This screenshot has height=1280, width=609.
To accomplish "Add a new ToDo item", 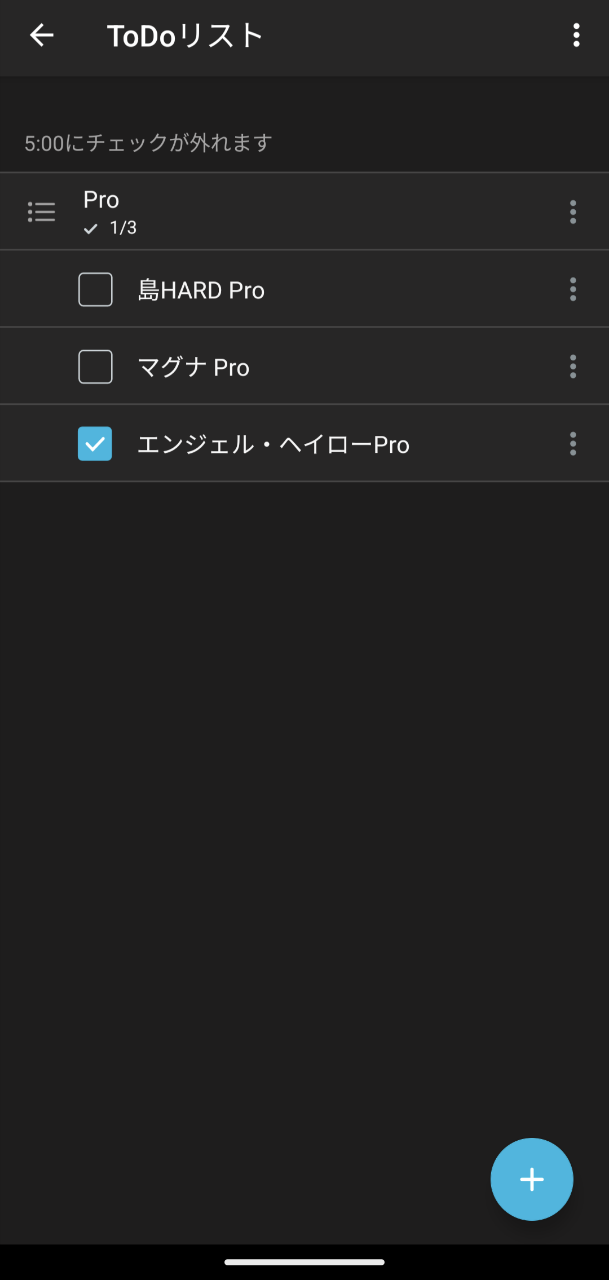I will coord(531,1180).
